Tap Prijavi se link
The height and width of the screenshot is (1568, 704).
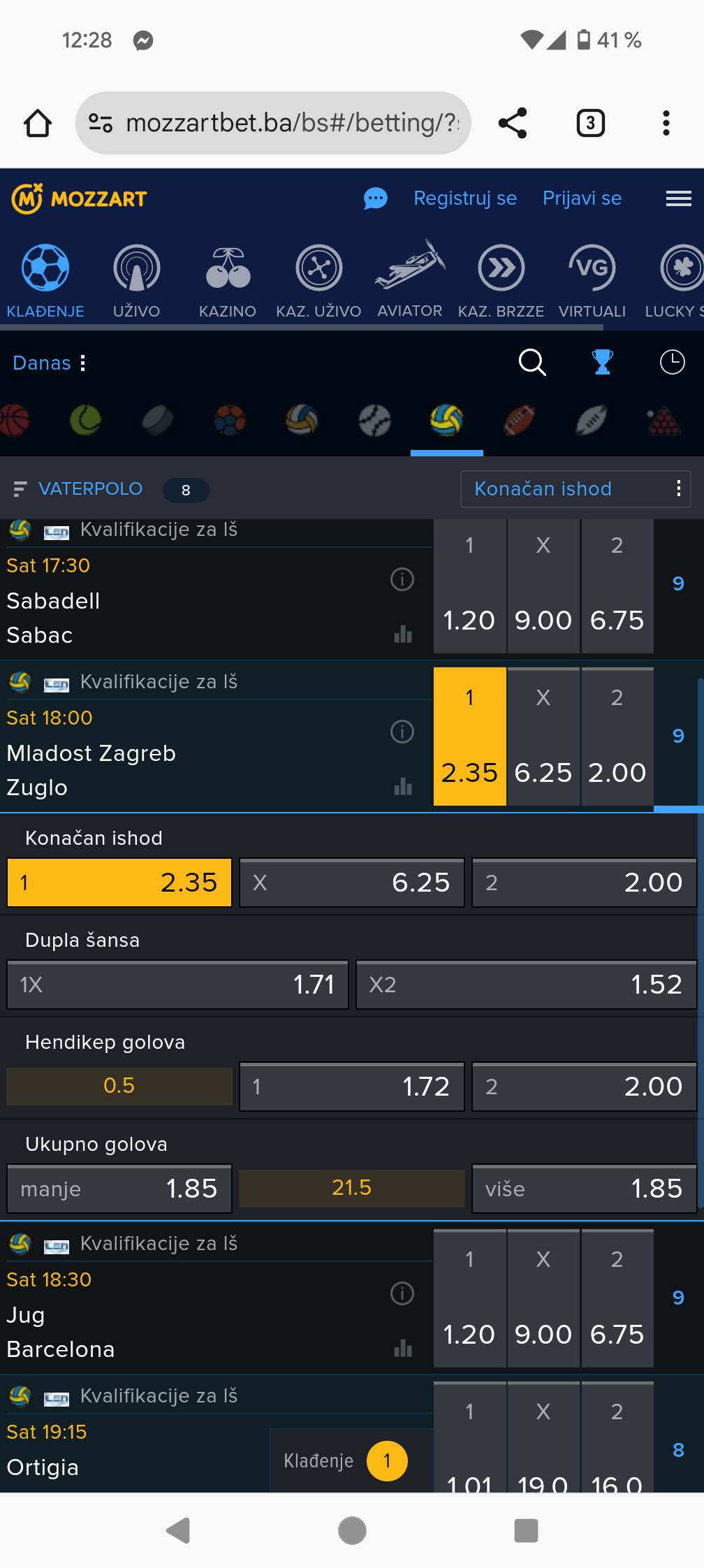(x=582, y=198)
